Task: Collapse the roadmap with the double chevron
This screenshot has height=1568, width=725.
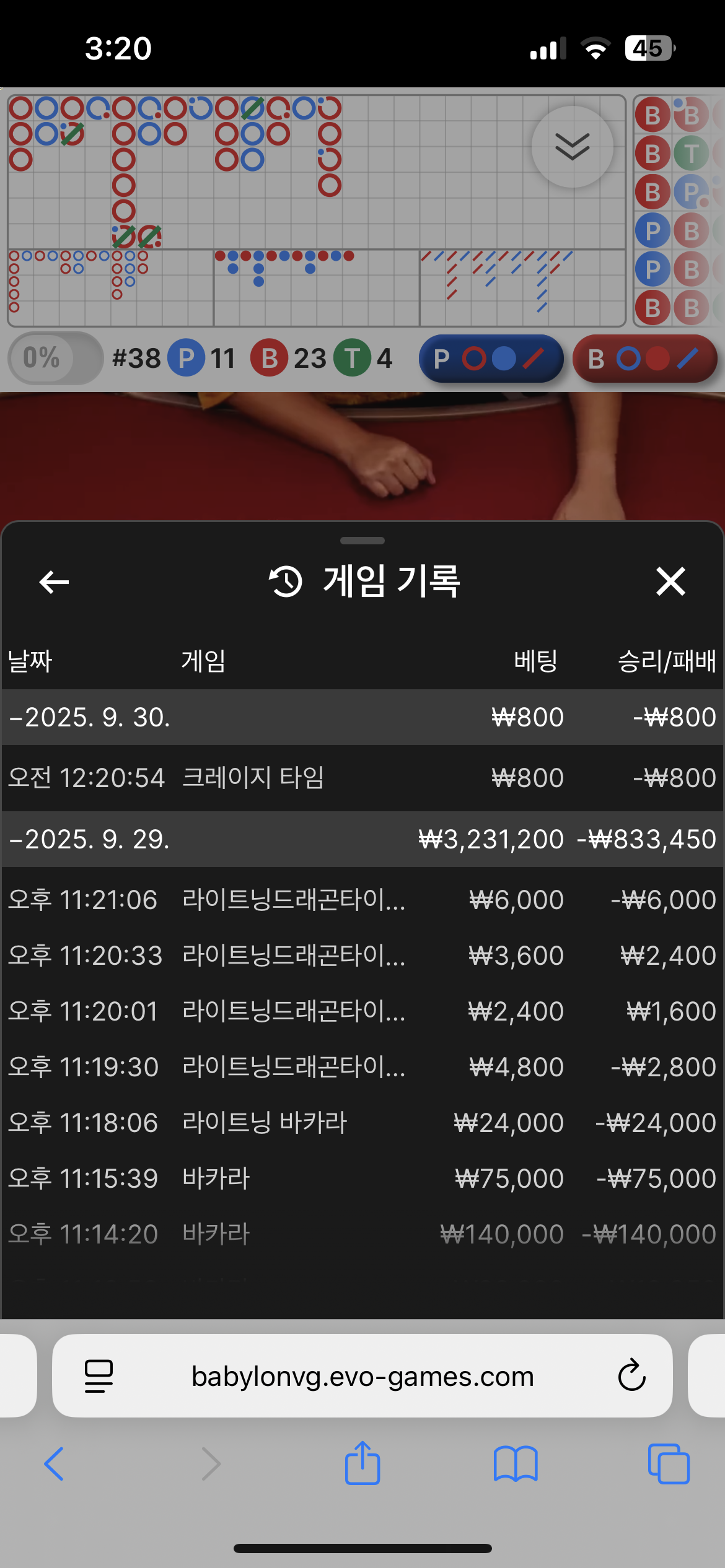Action: (x=572, y=147)
